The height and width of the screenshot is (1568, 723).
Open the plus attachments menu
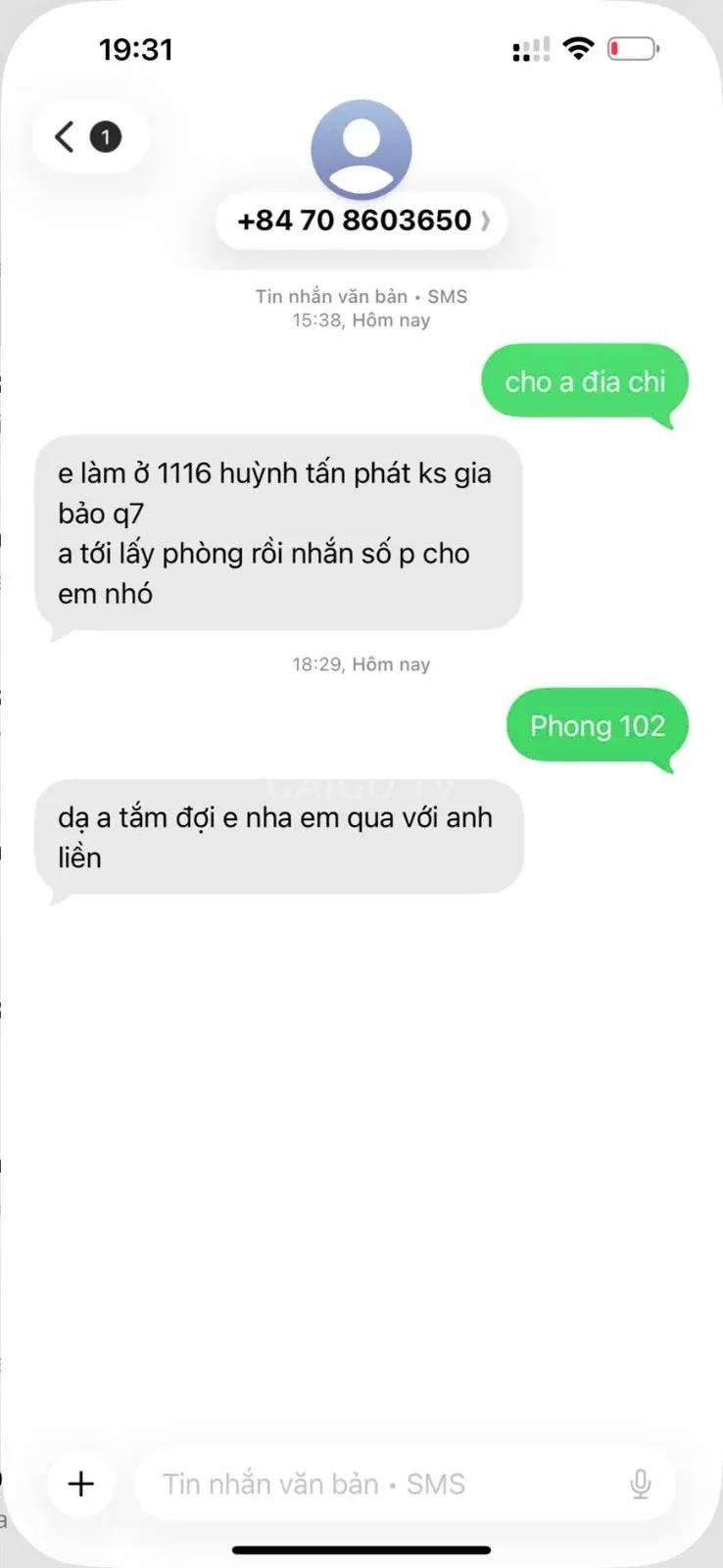tap(81, 1484)
